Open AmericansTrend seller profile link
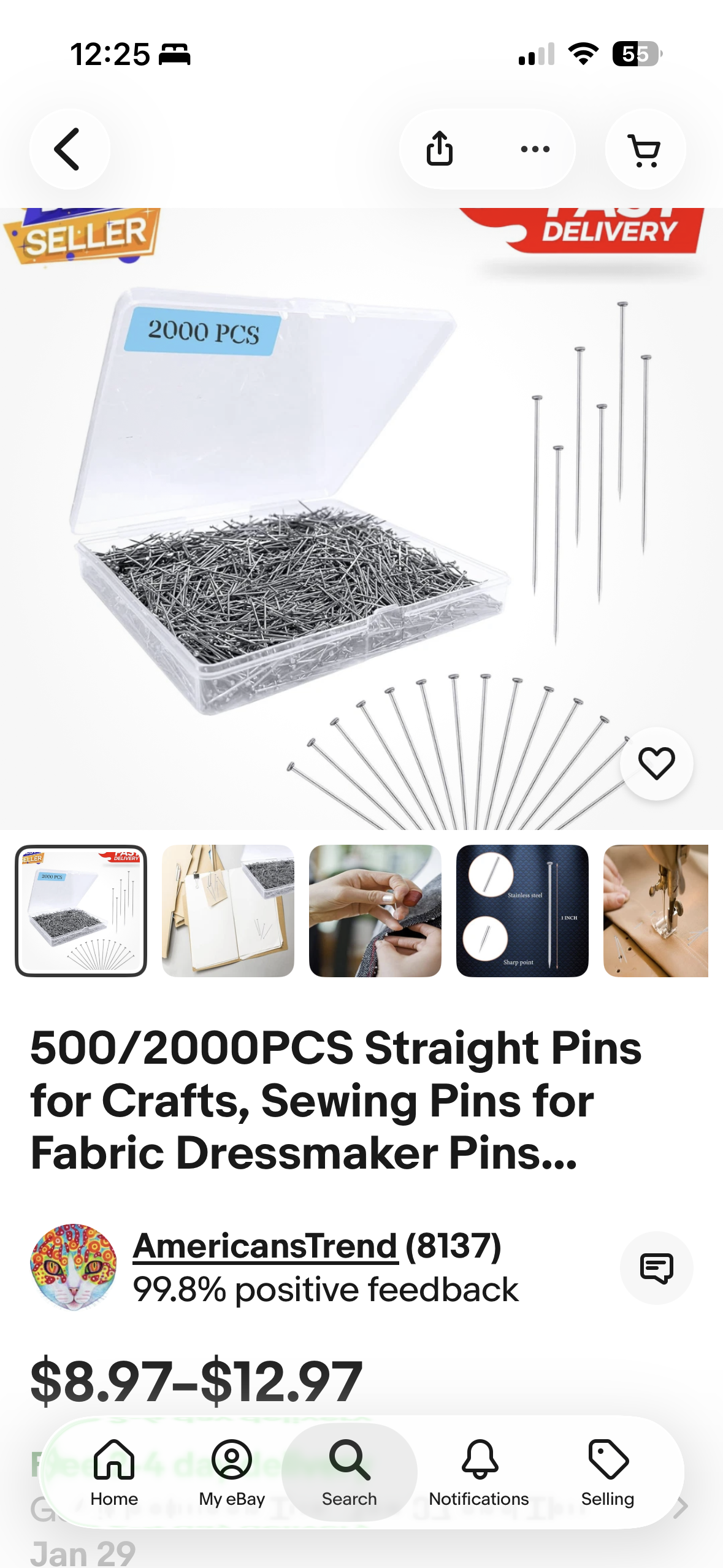723x1568 pixels. [x=266, y=1246]
